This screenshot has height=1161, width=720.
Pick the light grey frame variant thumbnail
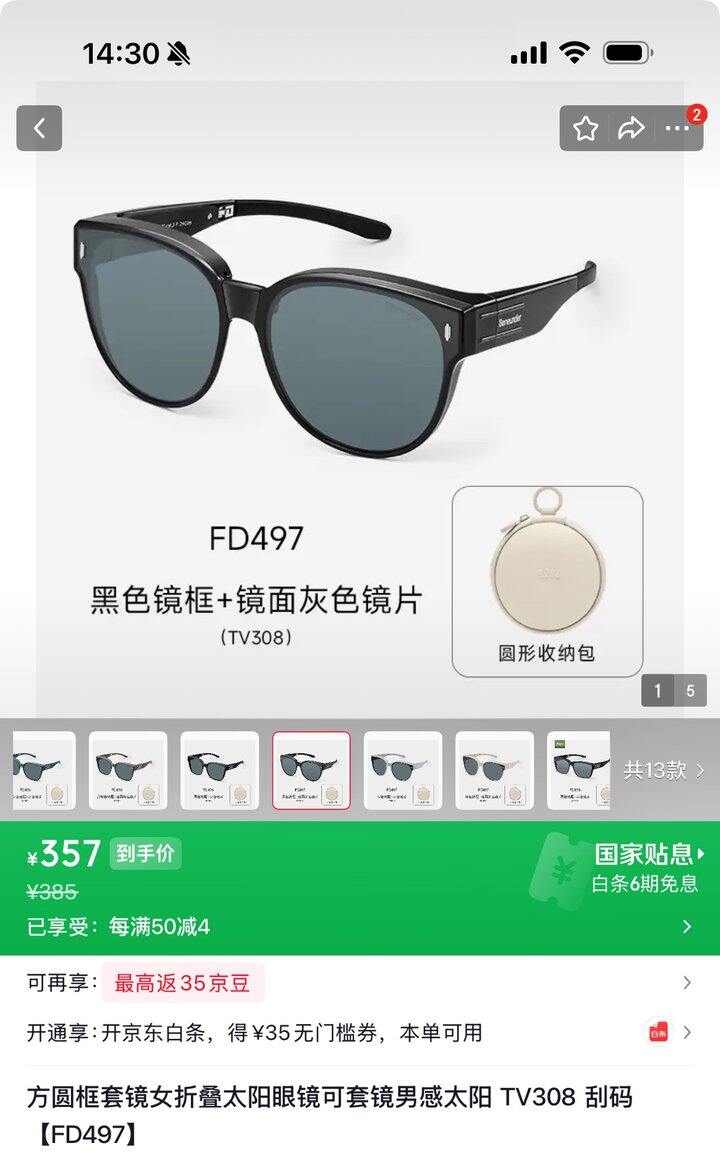pos(403,770)
